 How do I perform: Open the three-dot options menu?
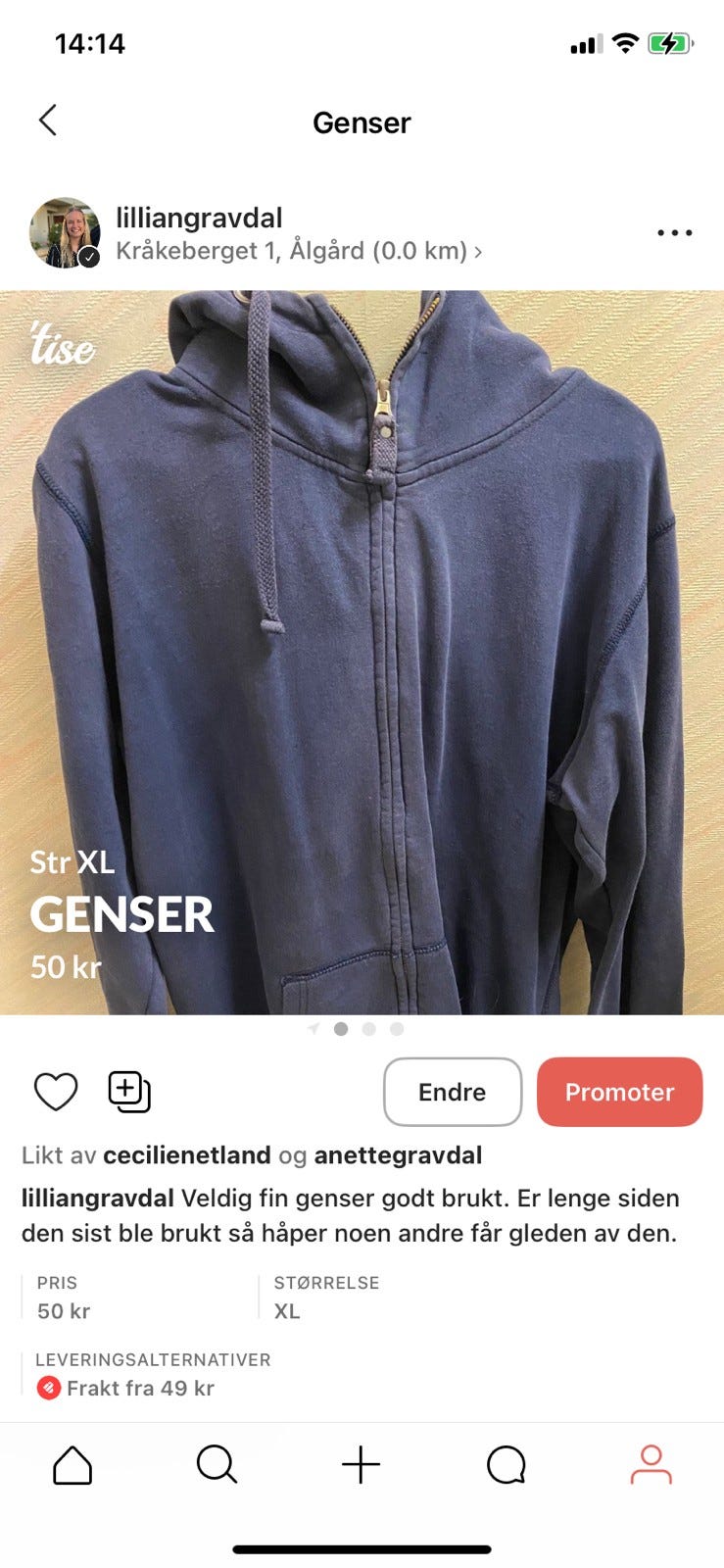click(673, 232)
